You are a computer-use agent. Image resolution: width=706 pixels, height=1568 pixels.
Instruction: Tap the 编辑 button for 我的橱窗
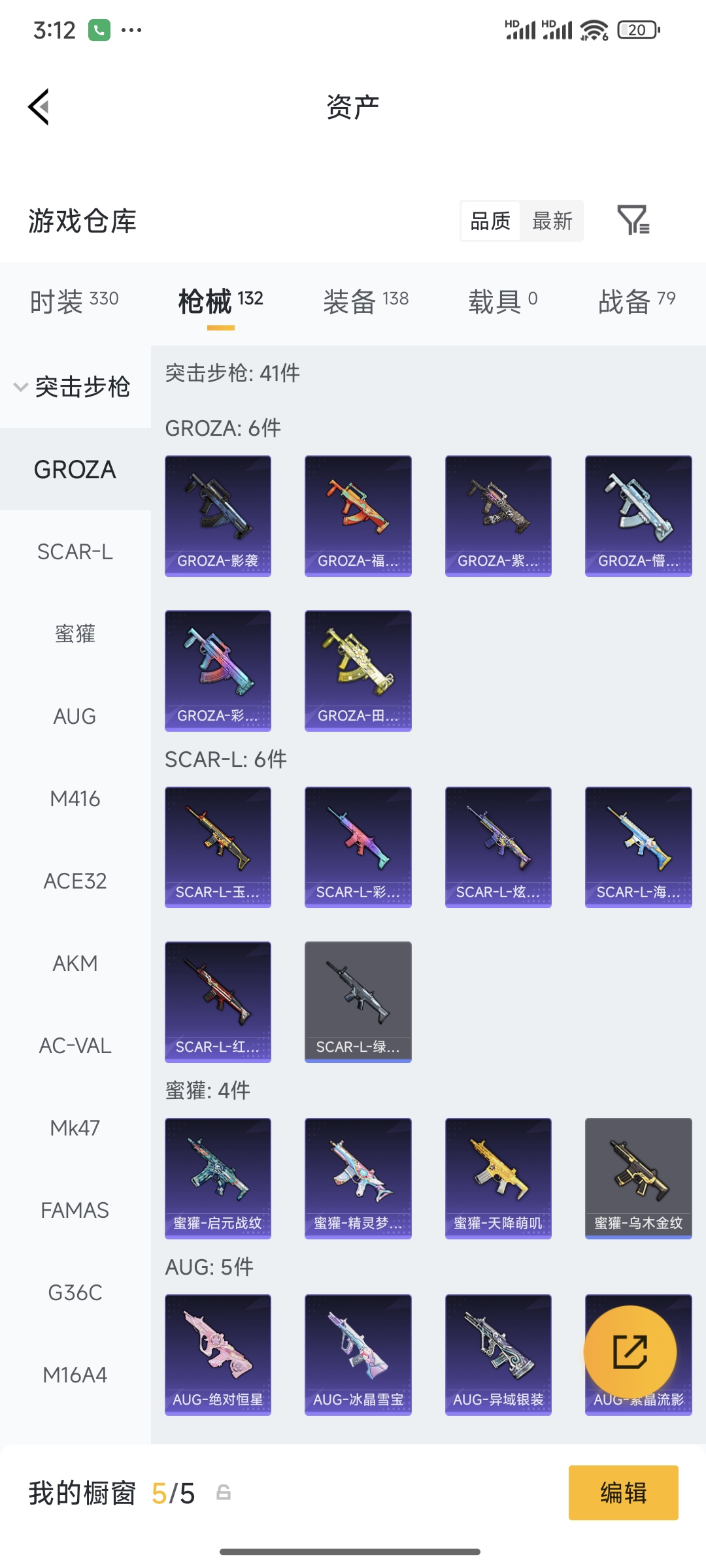coord(623,1493)
